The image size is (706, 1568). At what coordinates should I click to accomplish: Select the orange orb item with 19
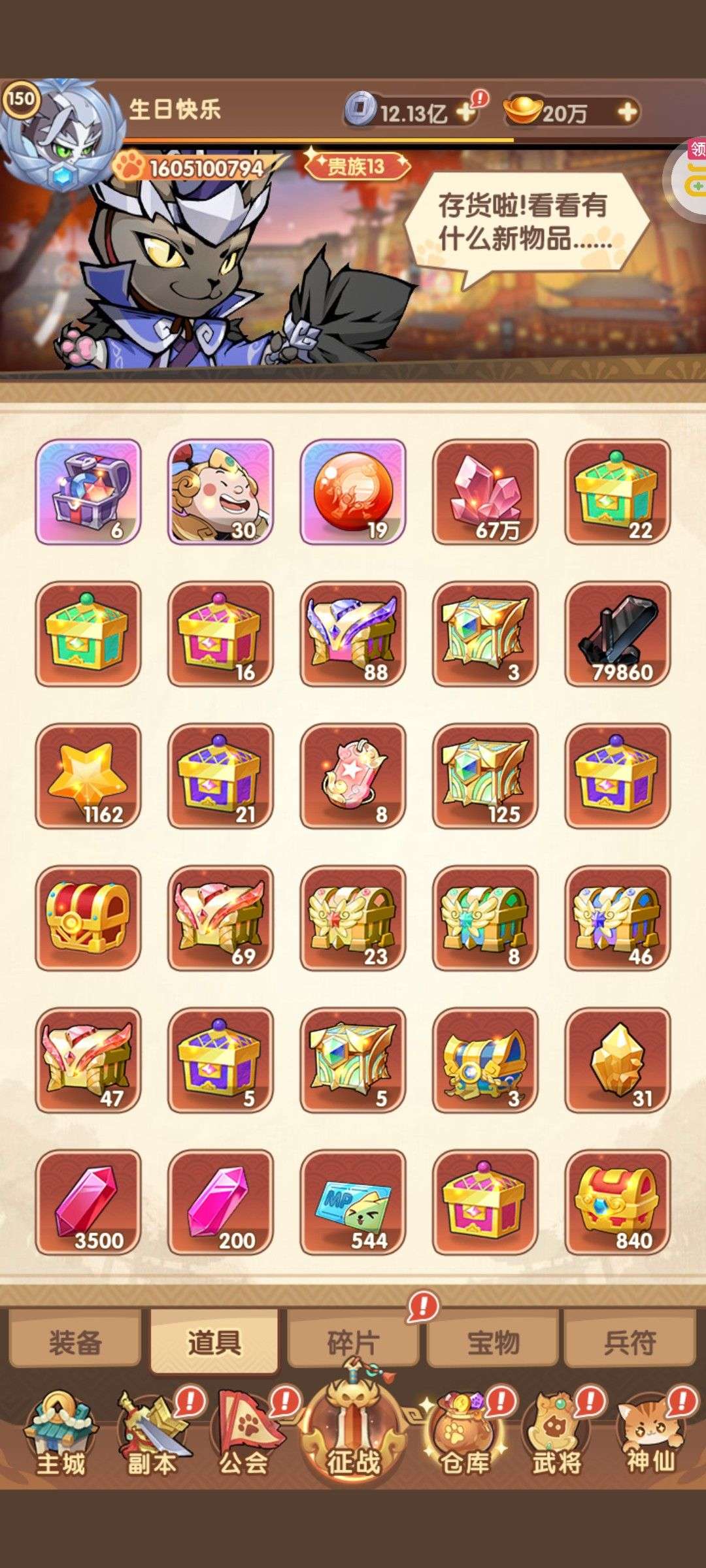353,491
